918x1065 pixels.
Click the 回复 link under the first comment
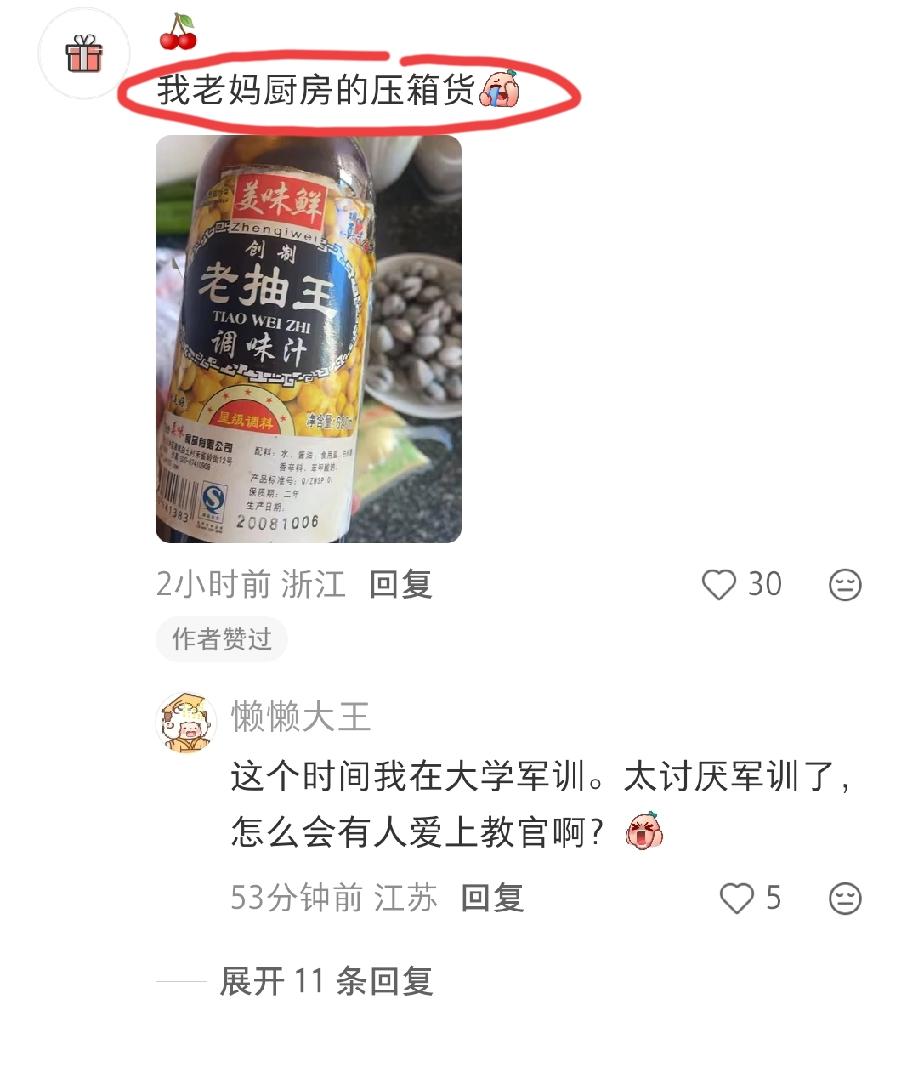pos(398,585)
